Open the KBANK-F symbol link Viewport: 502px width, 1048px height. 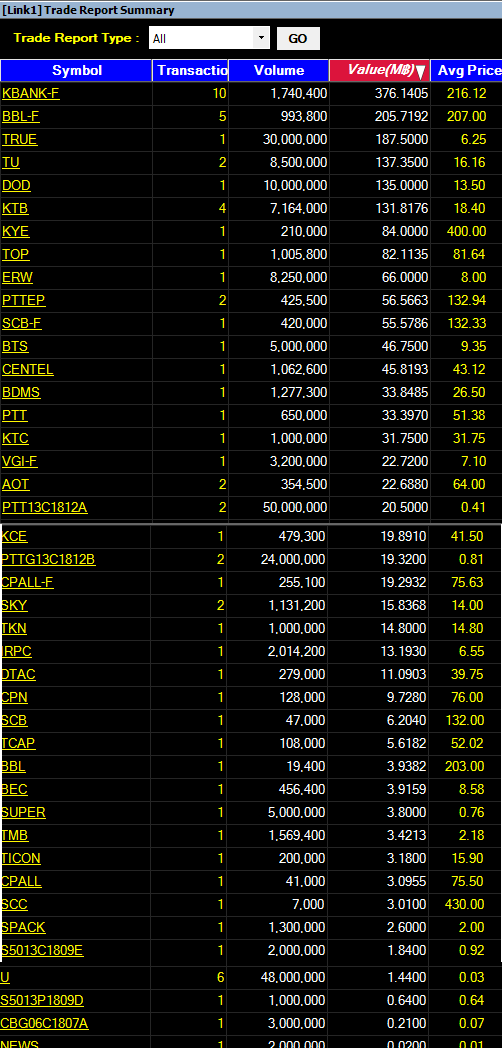coord(31,94)
